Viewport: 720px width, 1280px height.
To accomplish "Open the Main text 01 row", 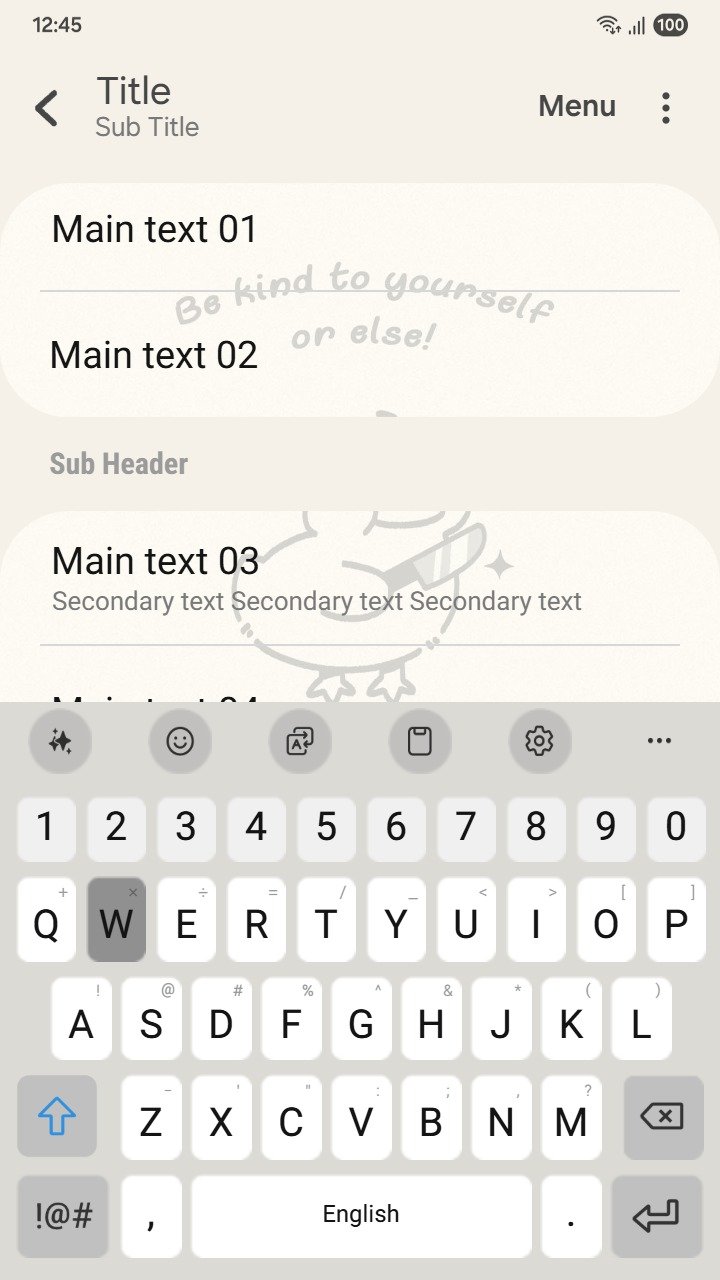I will click(360, 230).
